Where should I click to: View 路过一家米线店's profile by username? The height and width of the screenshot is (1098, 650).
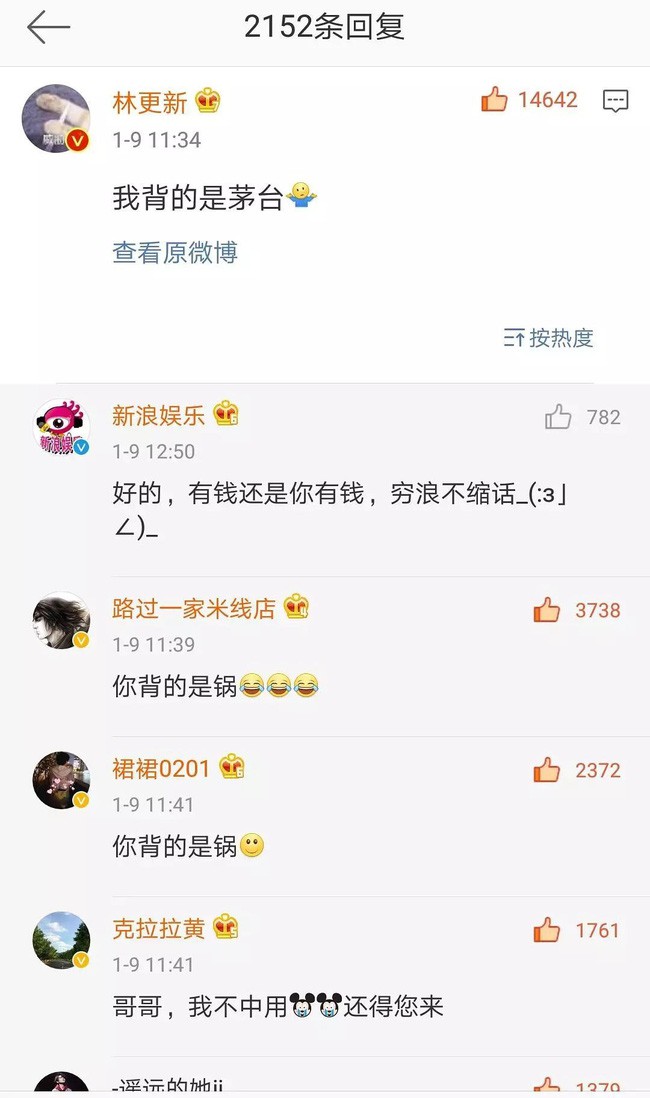pyautogui.click(x=193, y=608)
